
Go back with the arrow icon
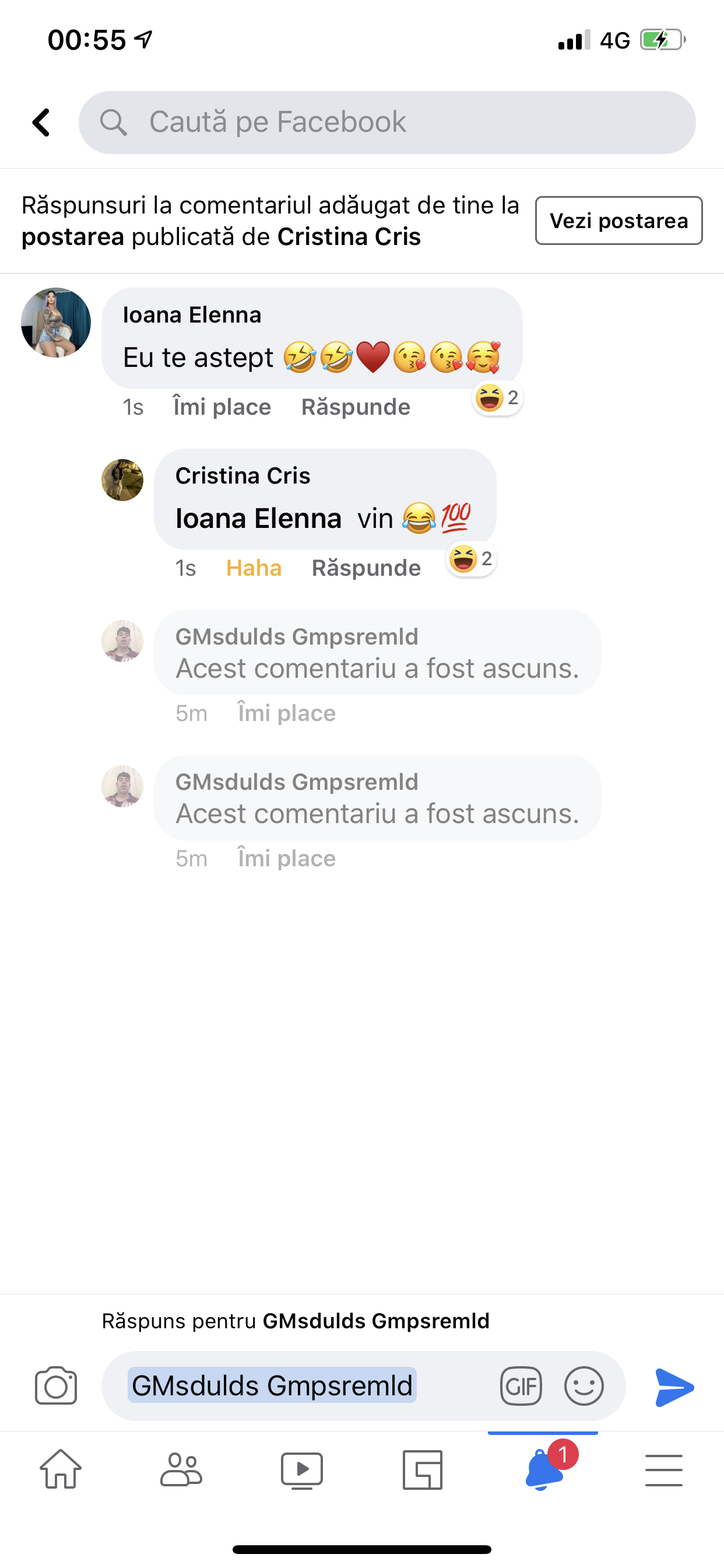(41, 123)
